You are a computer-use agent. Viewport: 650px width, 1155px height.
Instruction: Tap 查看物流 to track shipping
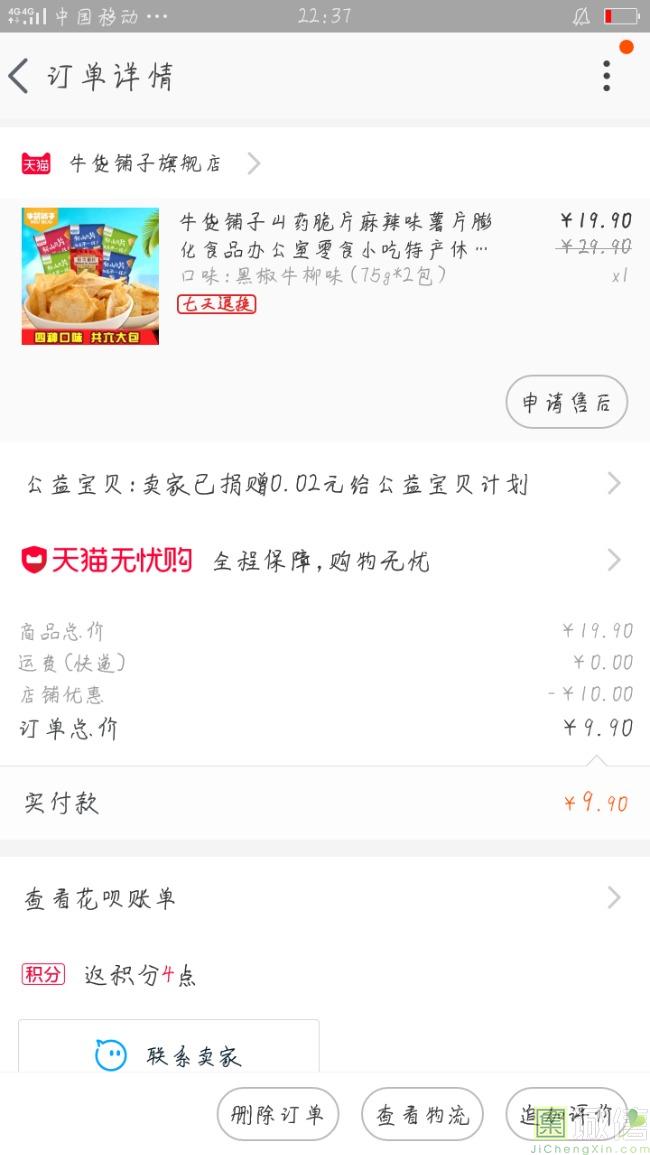point(422,1115)
